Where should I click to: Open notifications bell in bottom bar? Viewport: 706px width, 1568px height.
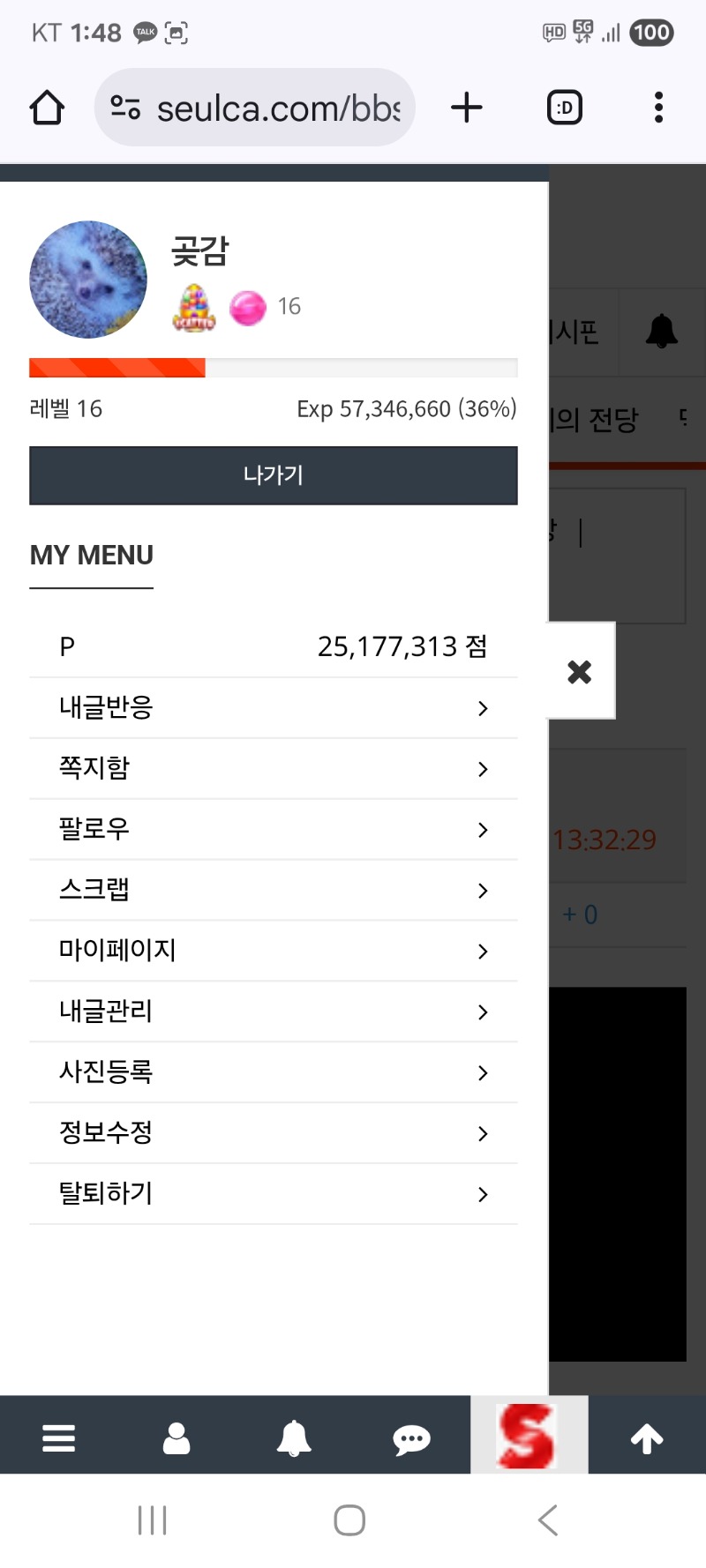[x=294, y=1438]
